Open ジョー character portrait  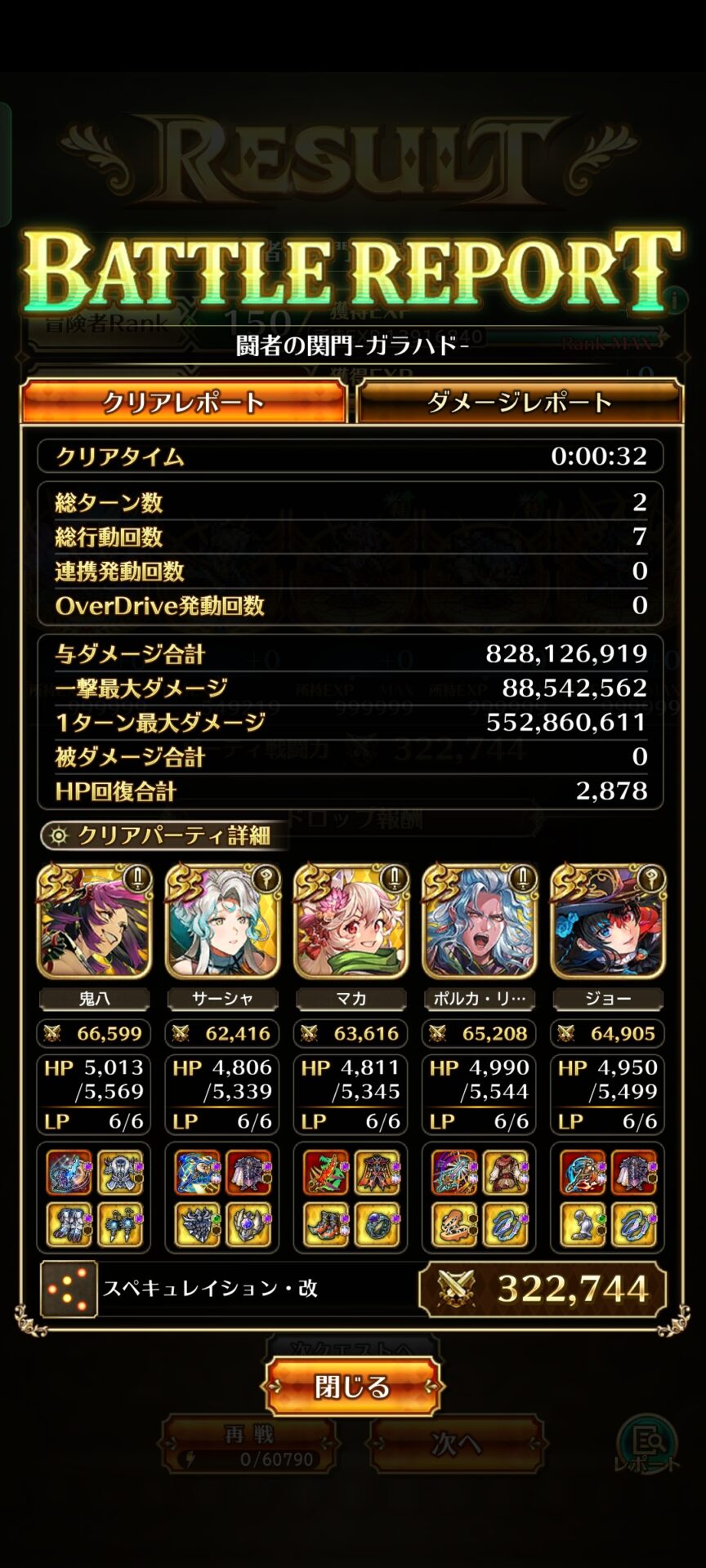tap(608, 921)
